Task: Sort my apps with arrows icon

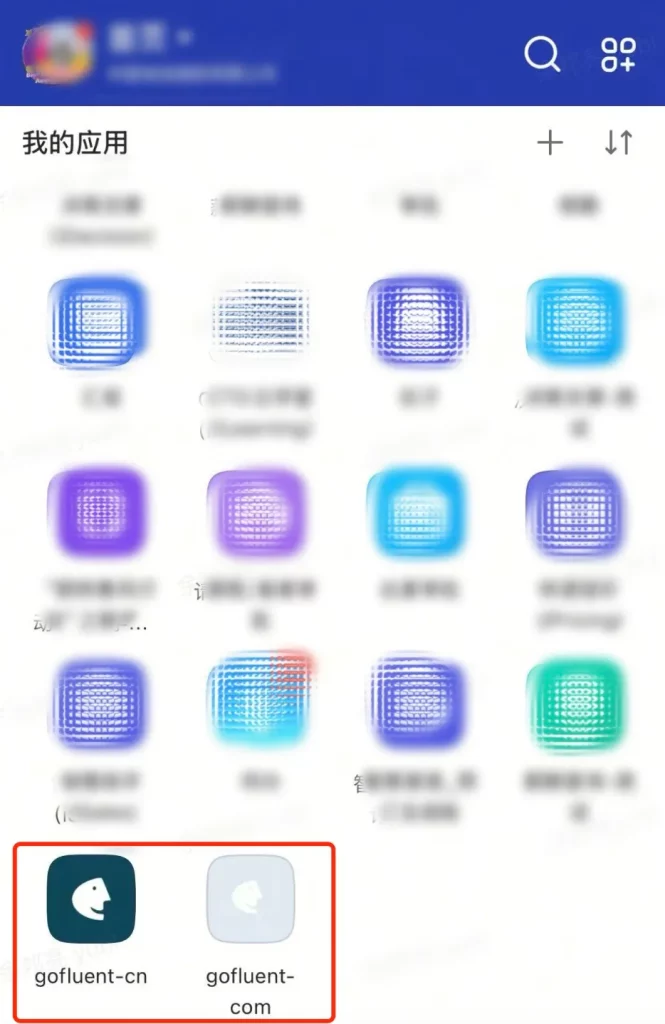Action: pos(618,143)
